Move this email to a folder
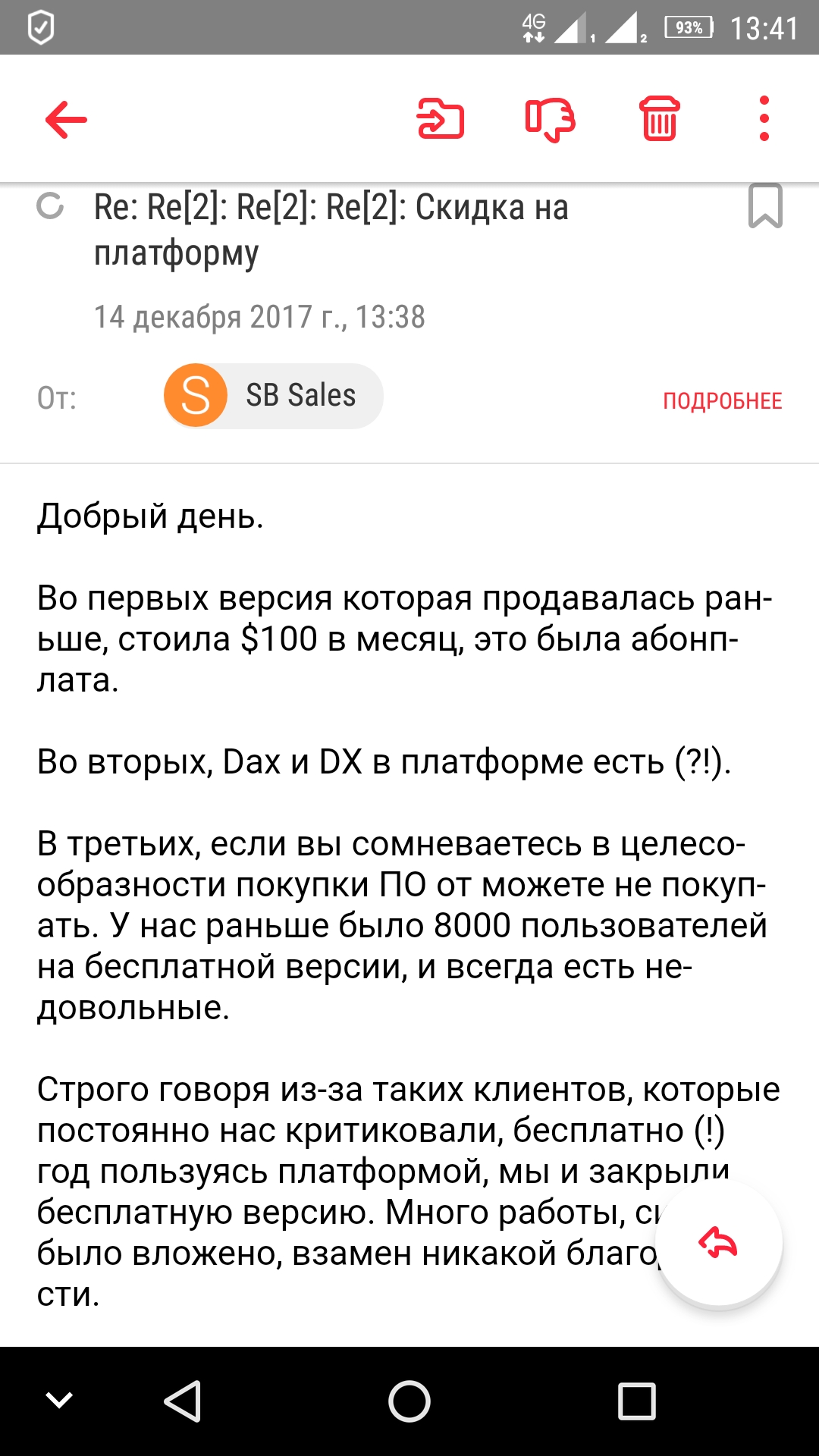 pyautogui.click(x=441, y=119)
